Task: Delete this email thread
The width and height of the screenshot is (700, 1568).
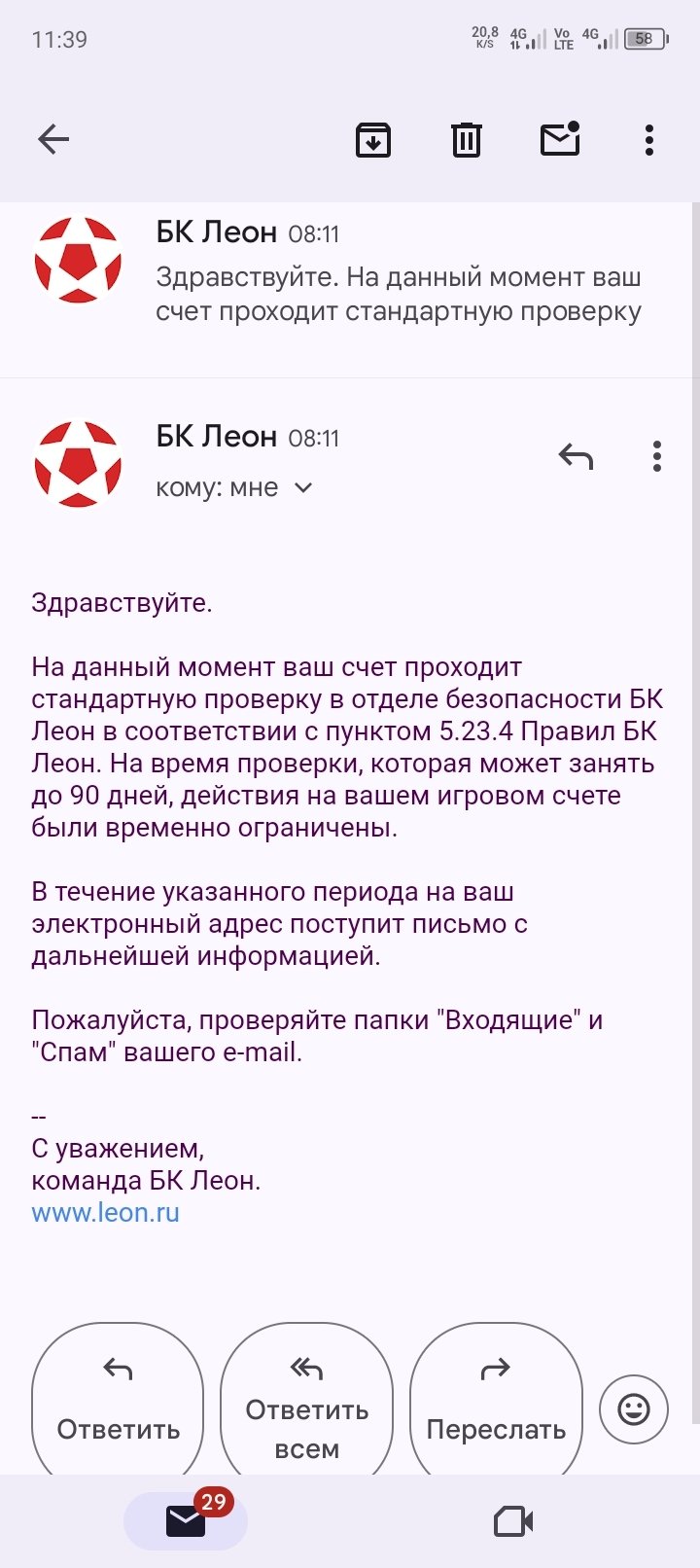Action: (467, 140)
